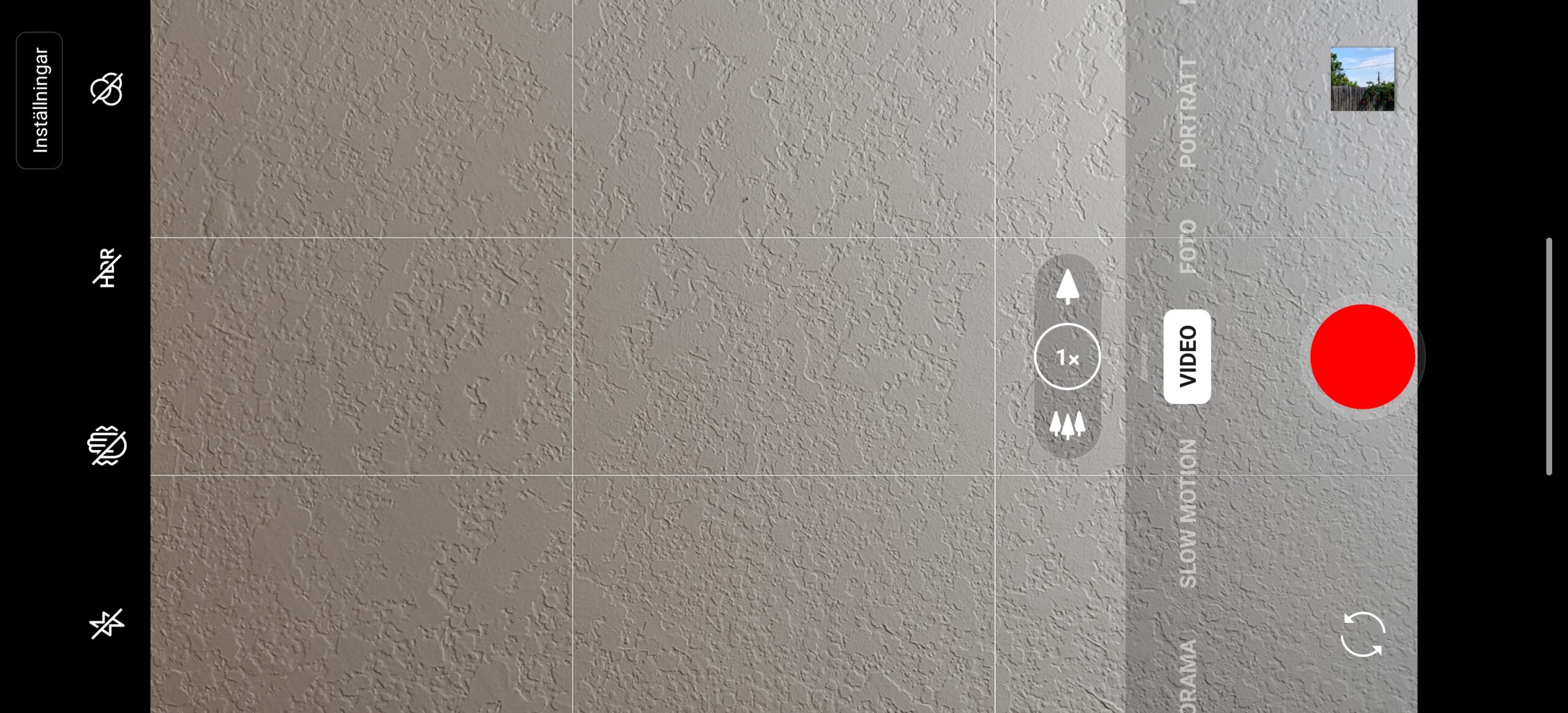Select the VIDEO mode tab
The image size is (1568, 713).
click(x=1187, y=356)
